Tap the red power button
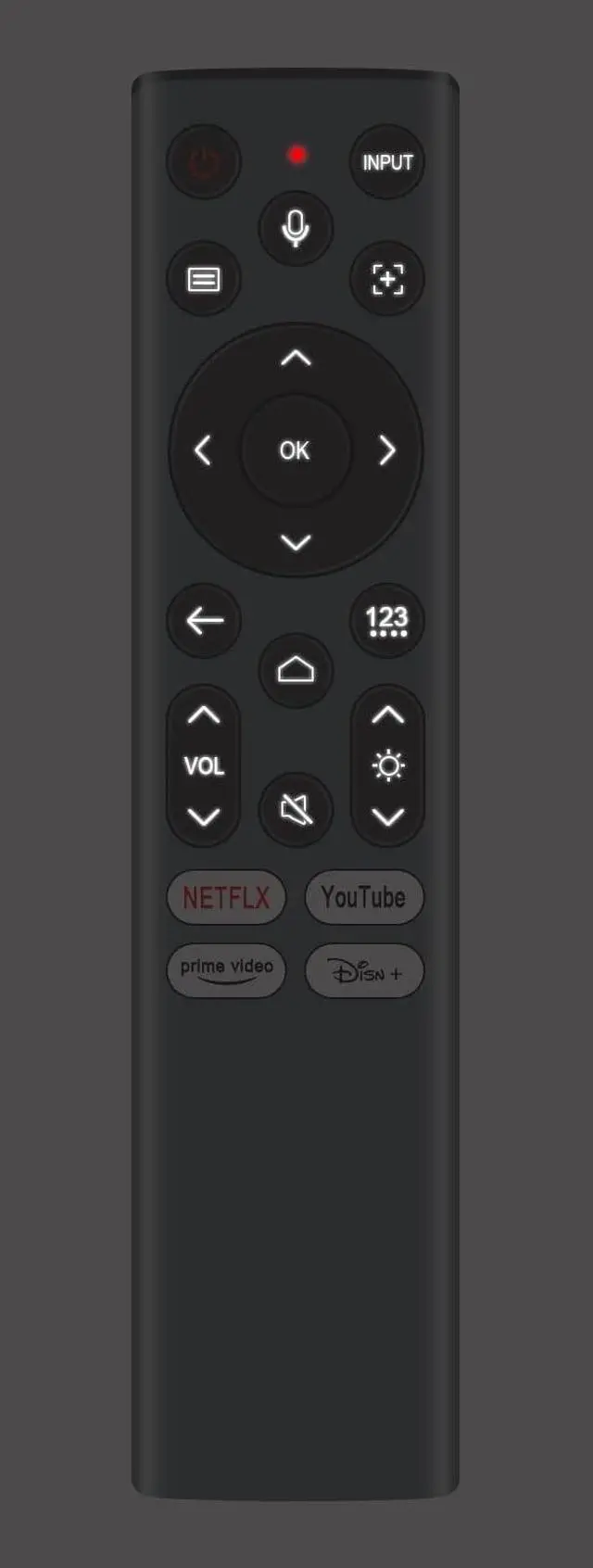This screenshot has width=593, height=1568. 204,163
